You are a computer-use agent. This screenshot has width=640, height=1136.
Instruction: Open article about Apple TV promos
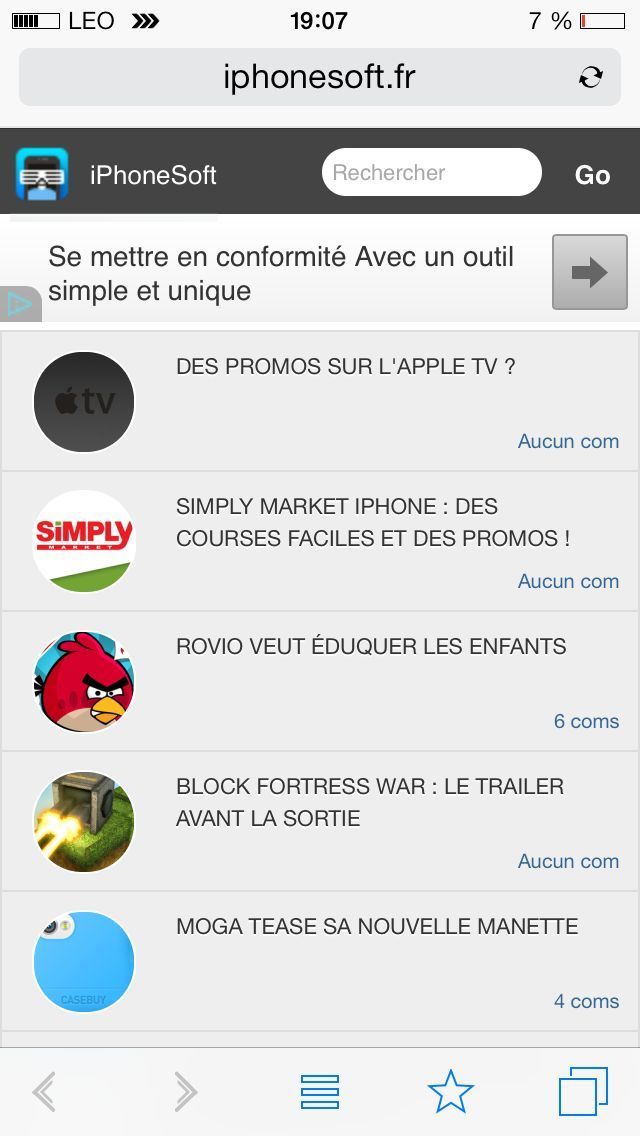[x=345, y=367]
